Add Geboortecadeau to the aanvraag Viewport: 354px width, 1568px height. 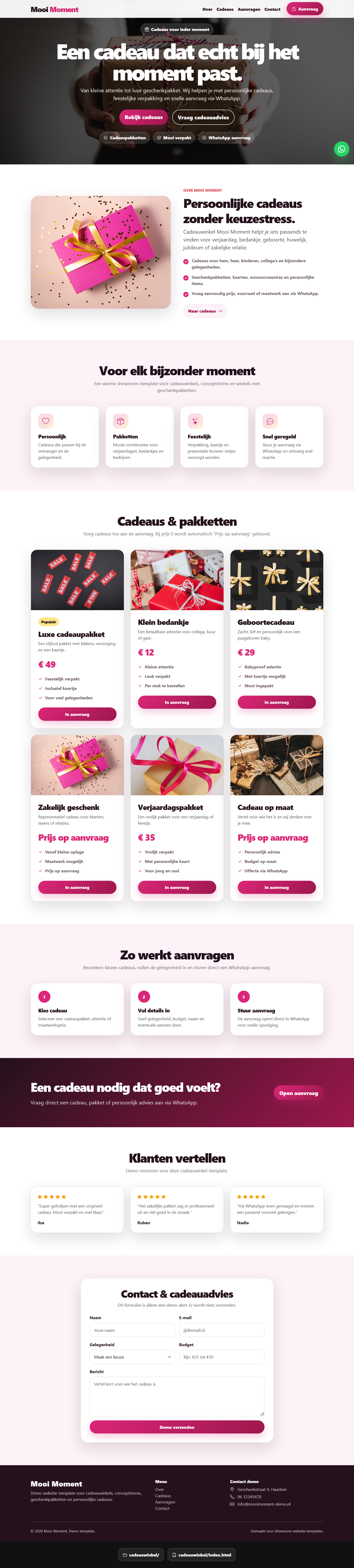pos(277,702)
